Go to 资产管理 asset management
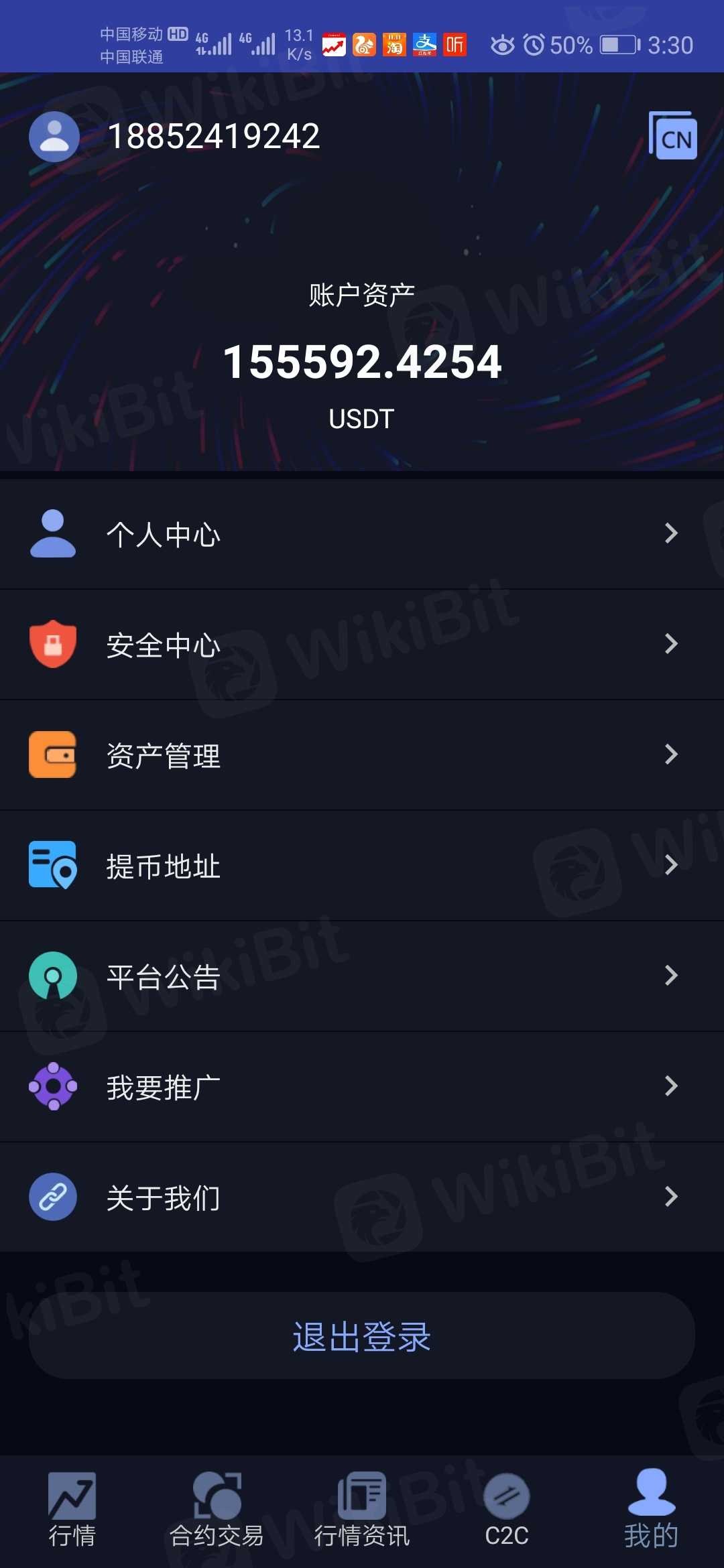The width and height of the screenshot is (724, 1568). click(x=362, y=755)
